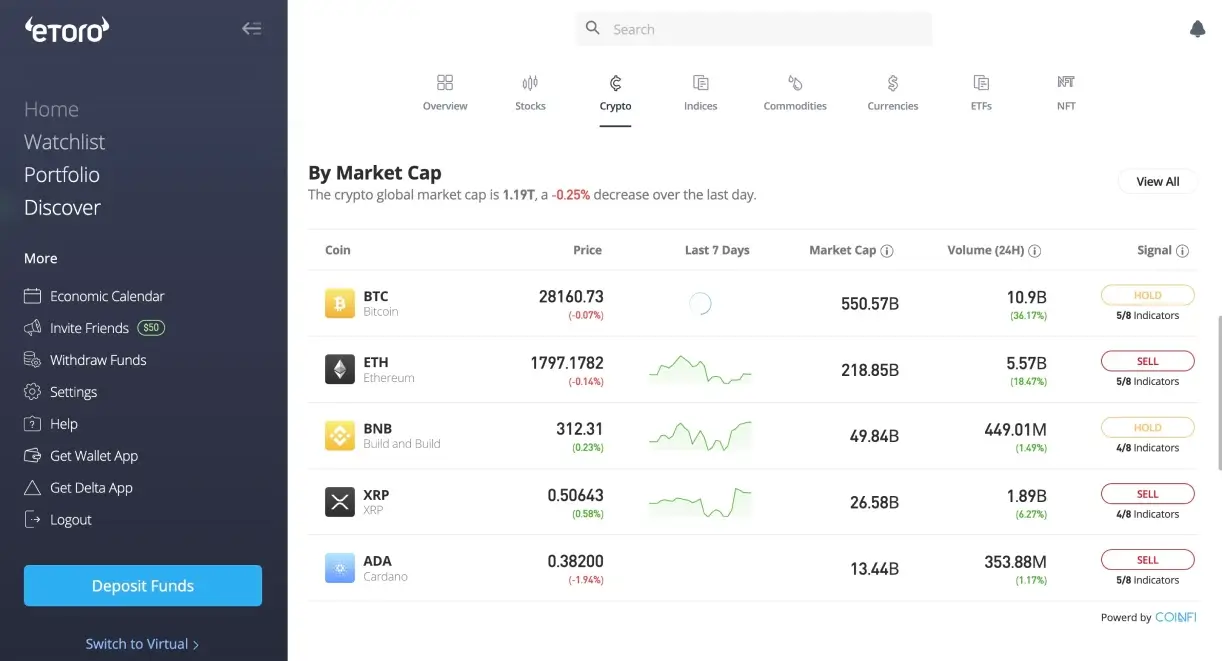Open the NFT tab

click(1066, 92)
